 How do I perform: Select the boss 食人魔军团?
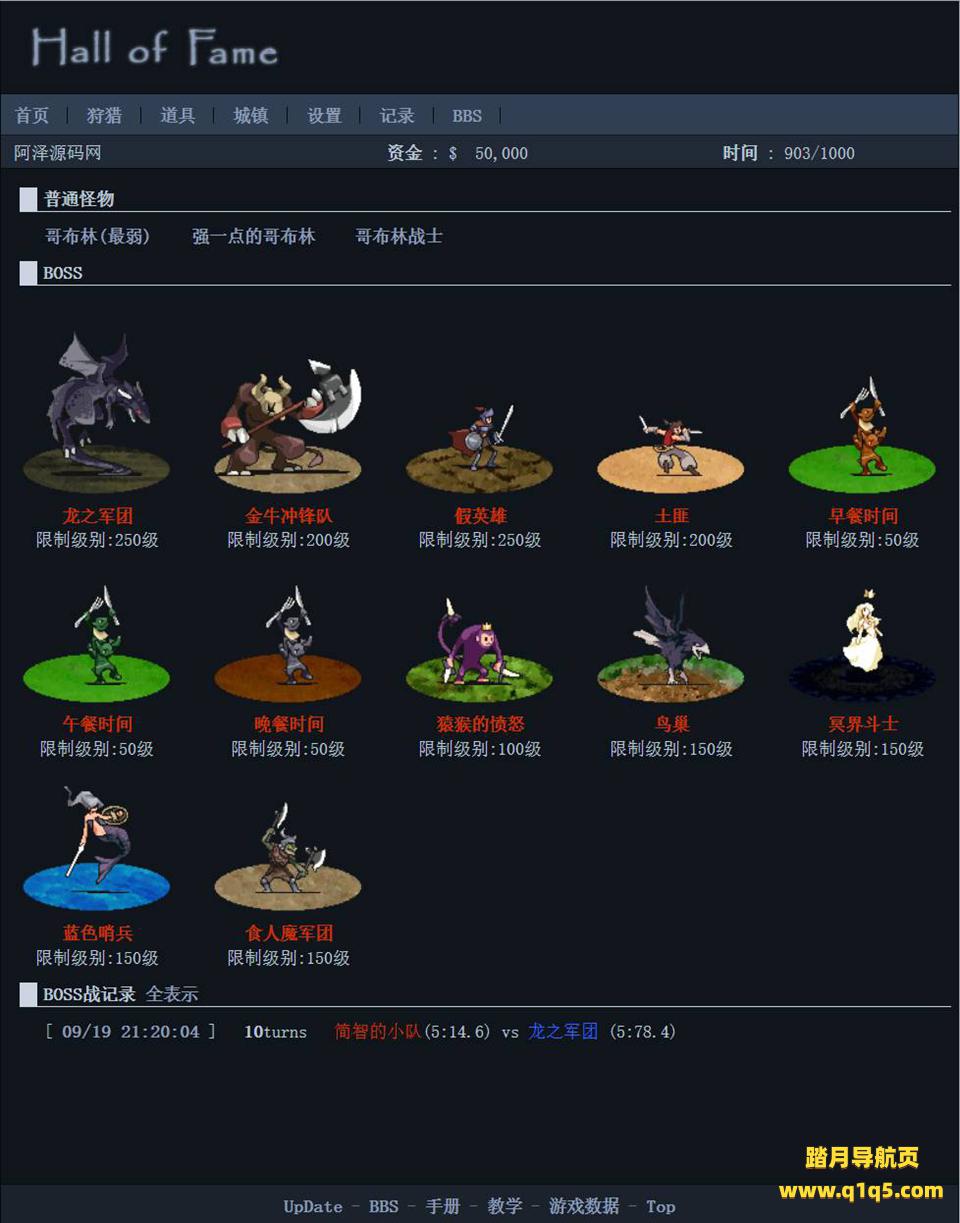pos(288,933)
